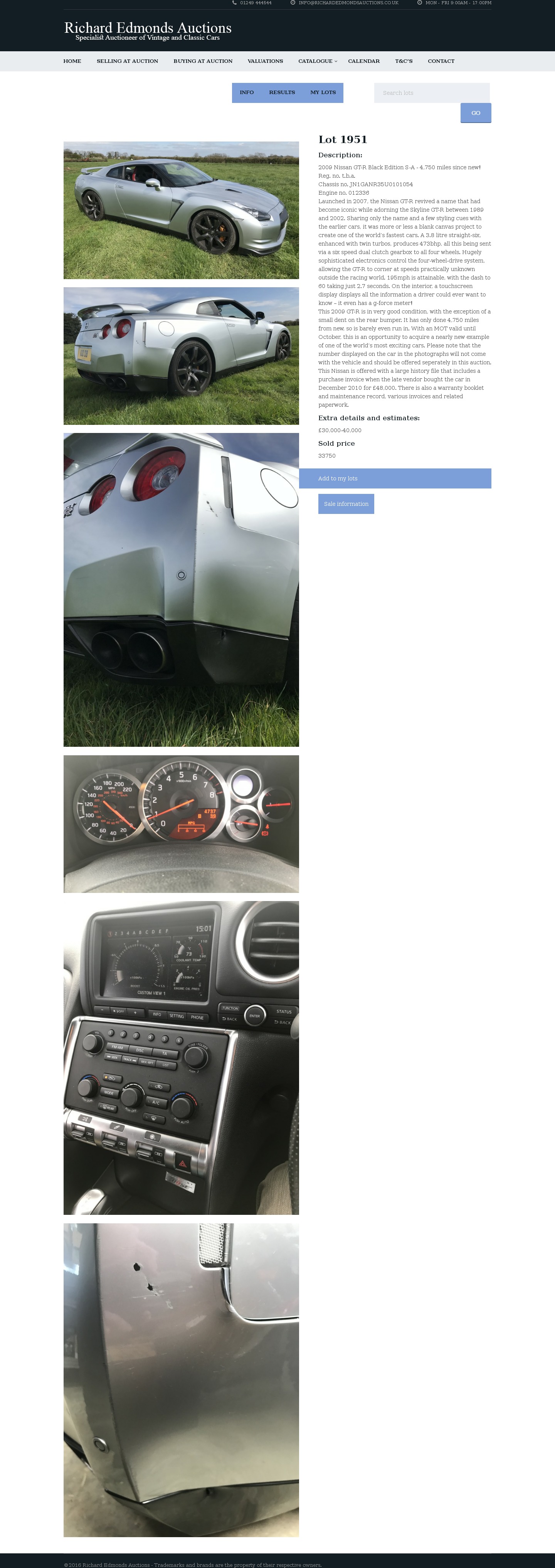Open Sale information
The height and width of the screenshot is (1568, 555).
coord(346,504)
